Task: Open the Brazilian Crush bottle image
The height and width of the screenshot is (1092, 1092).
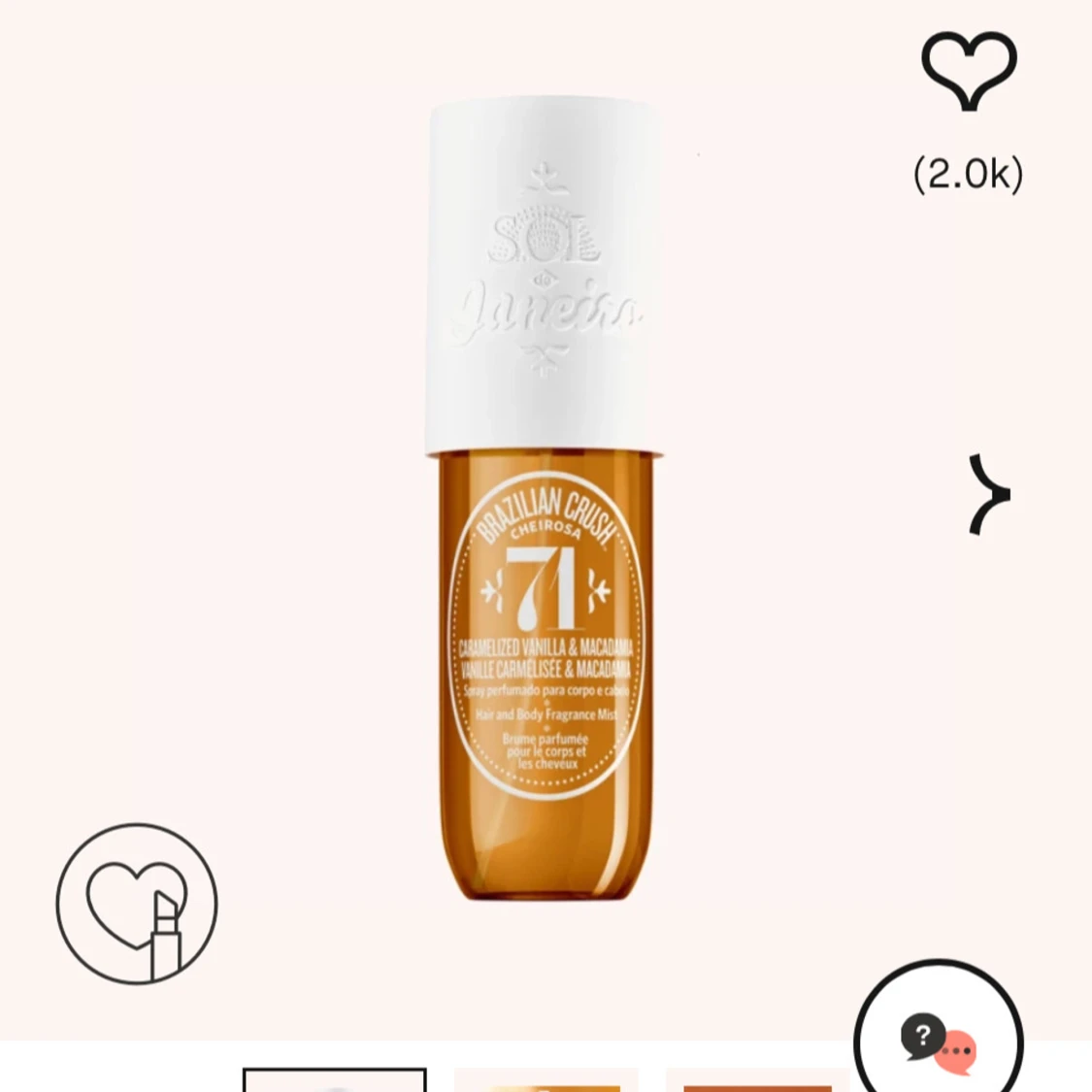Action: click(544, 500)
